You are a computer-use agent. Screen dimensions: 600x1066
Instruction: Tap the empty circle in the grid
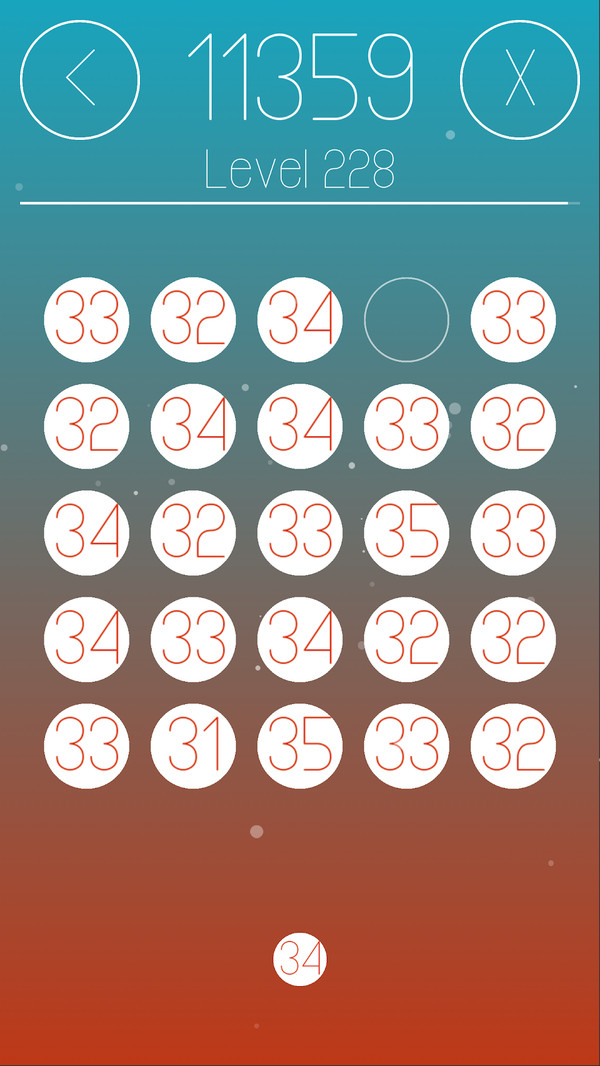click(406, 320)
